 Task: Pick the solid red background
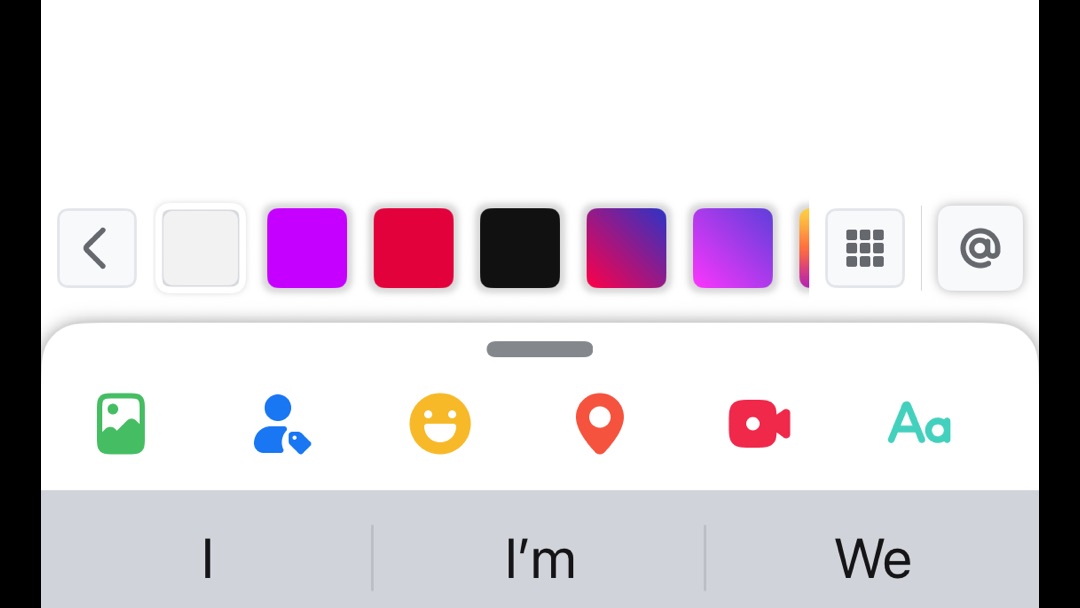(x=413, y=248)
